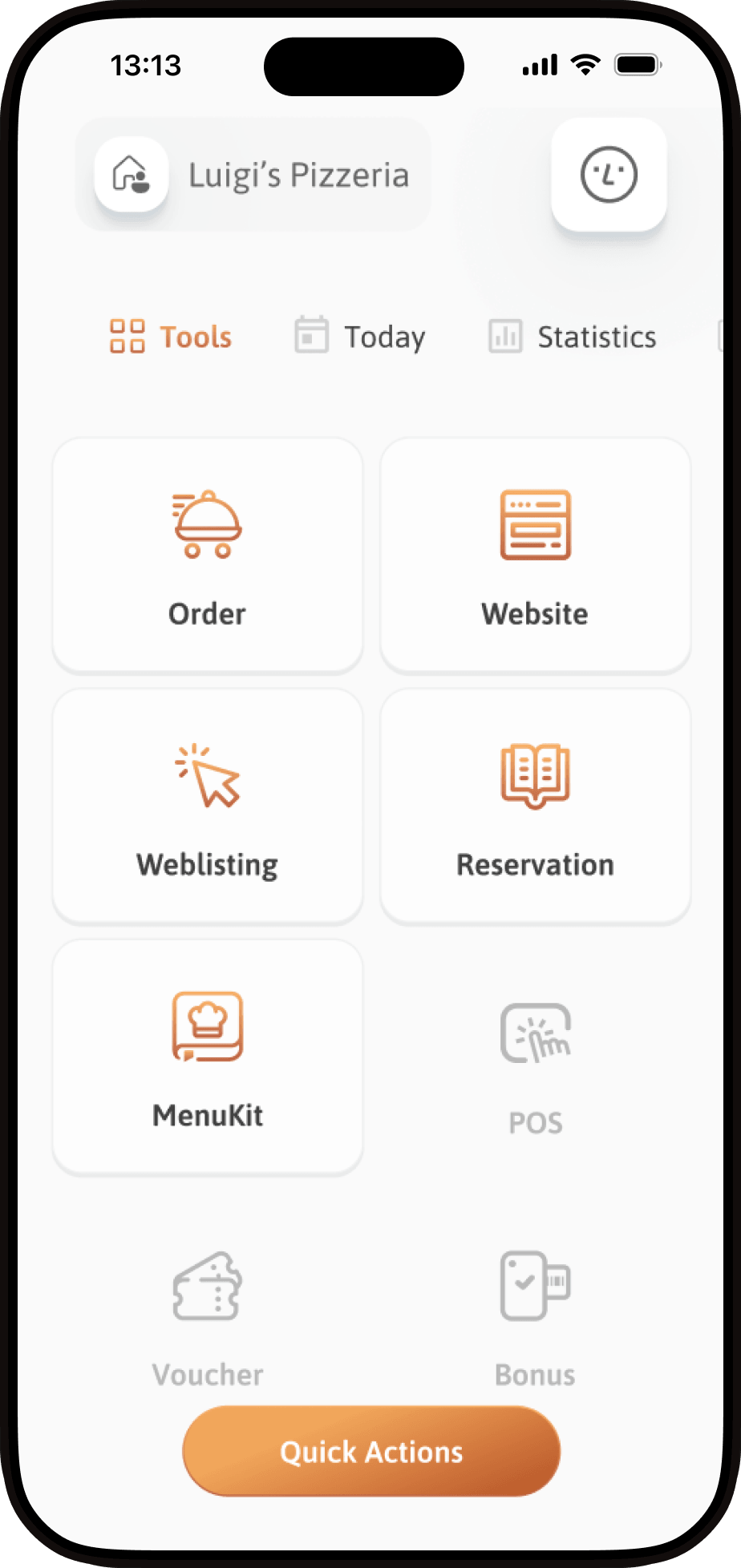741x1568 pixels.
Task: Open Quick Actions
Action: click(371, 1451)
